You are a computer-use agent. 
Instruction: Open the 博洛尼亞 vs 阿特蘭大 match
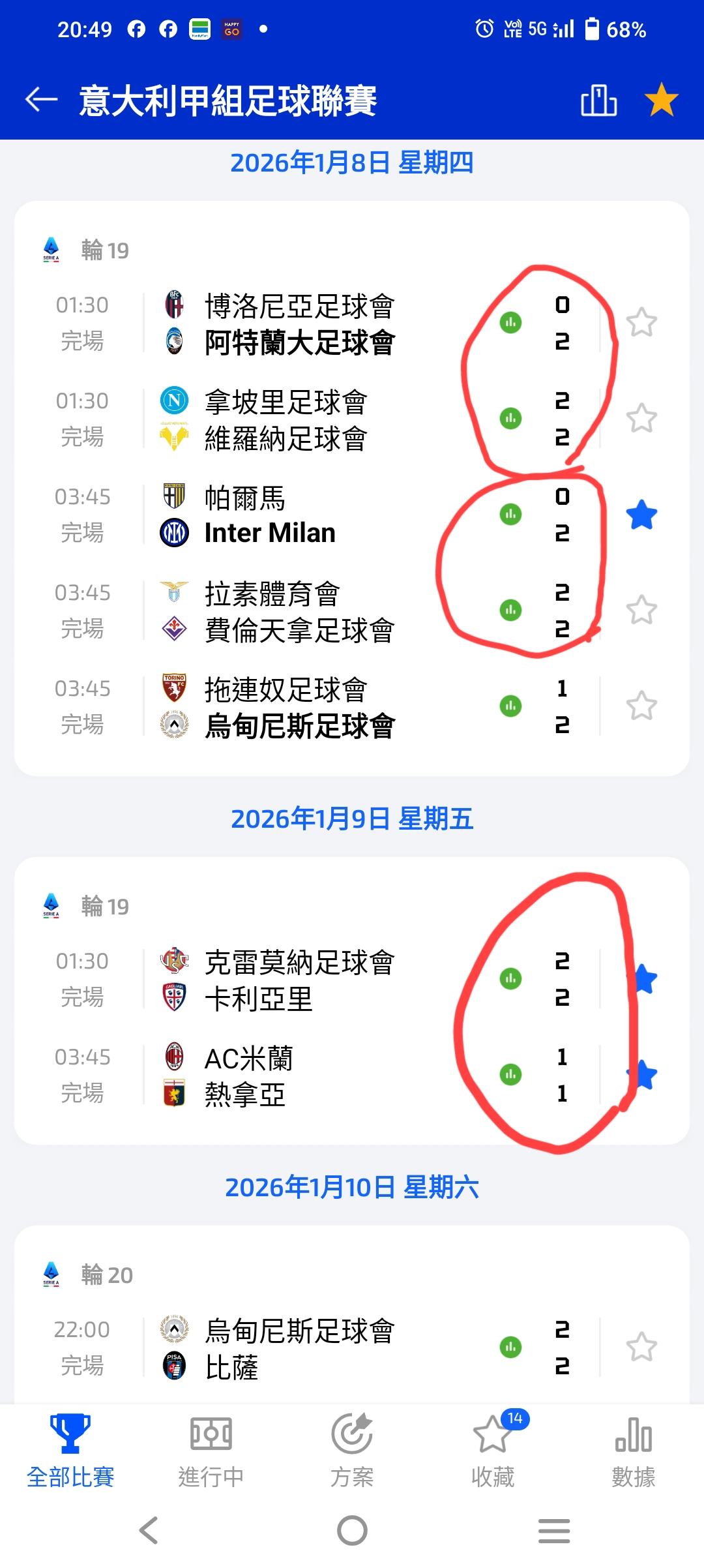pyautogui.click(x=299, y=324)
